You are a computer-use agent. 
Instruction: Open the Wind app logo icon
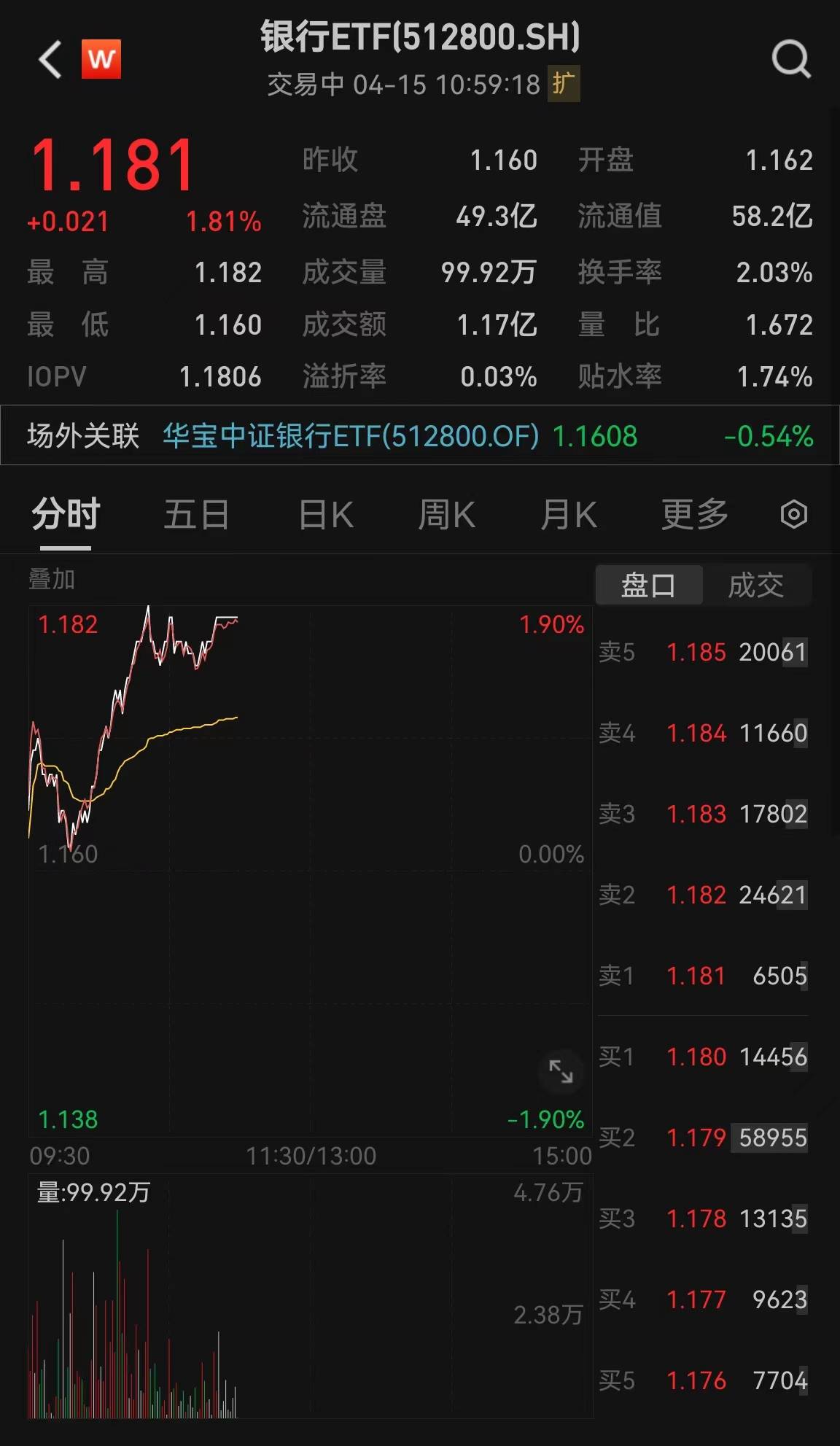click(x=101, y=59)
